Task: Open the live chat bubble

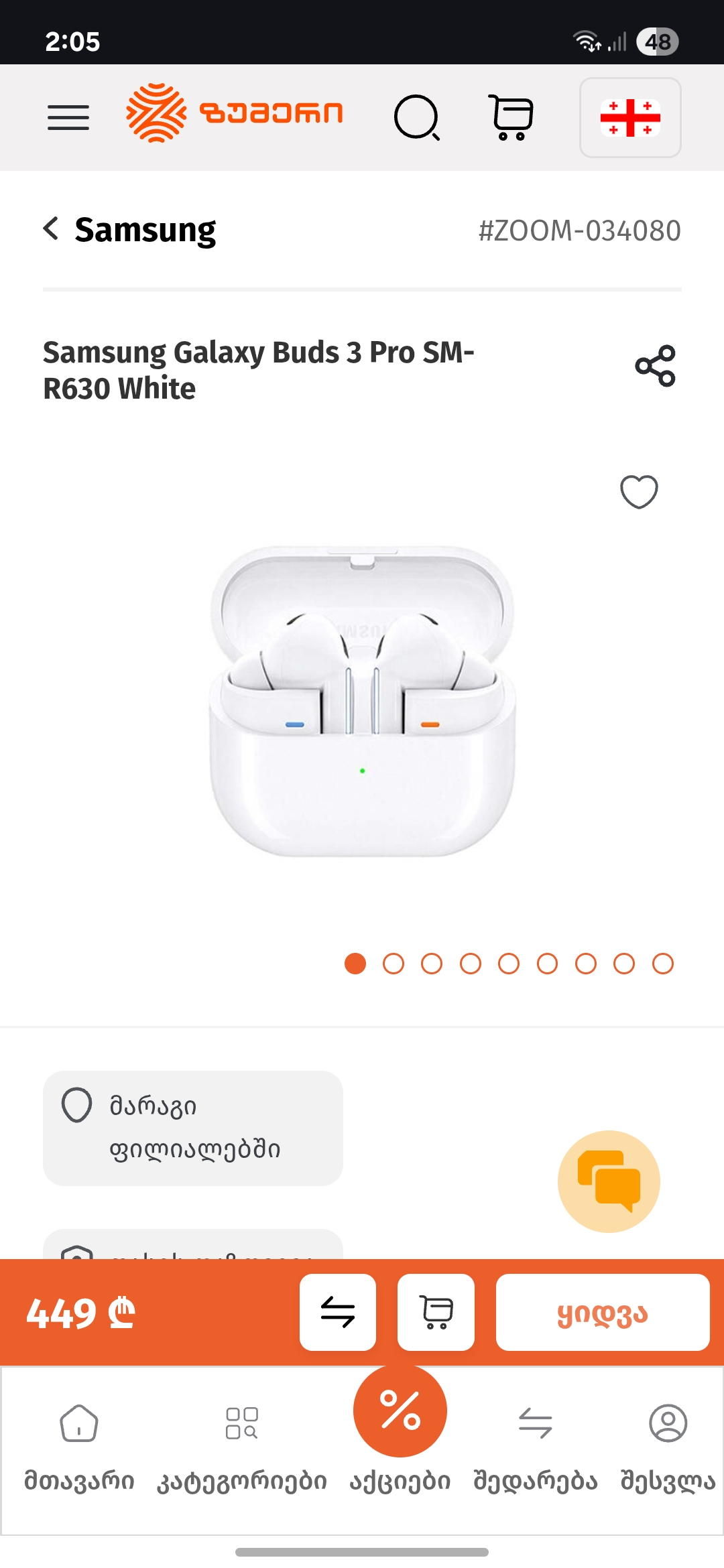Action: point(609,1181)
